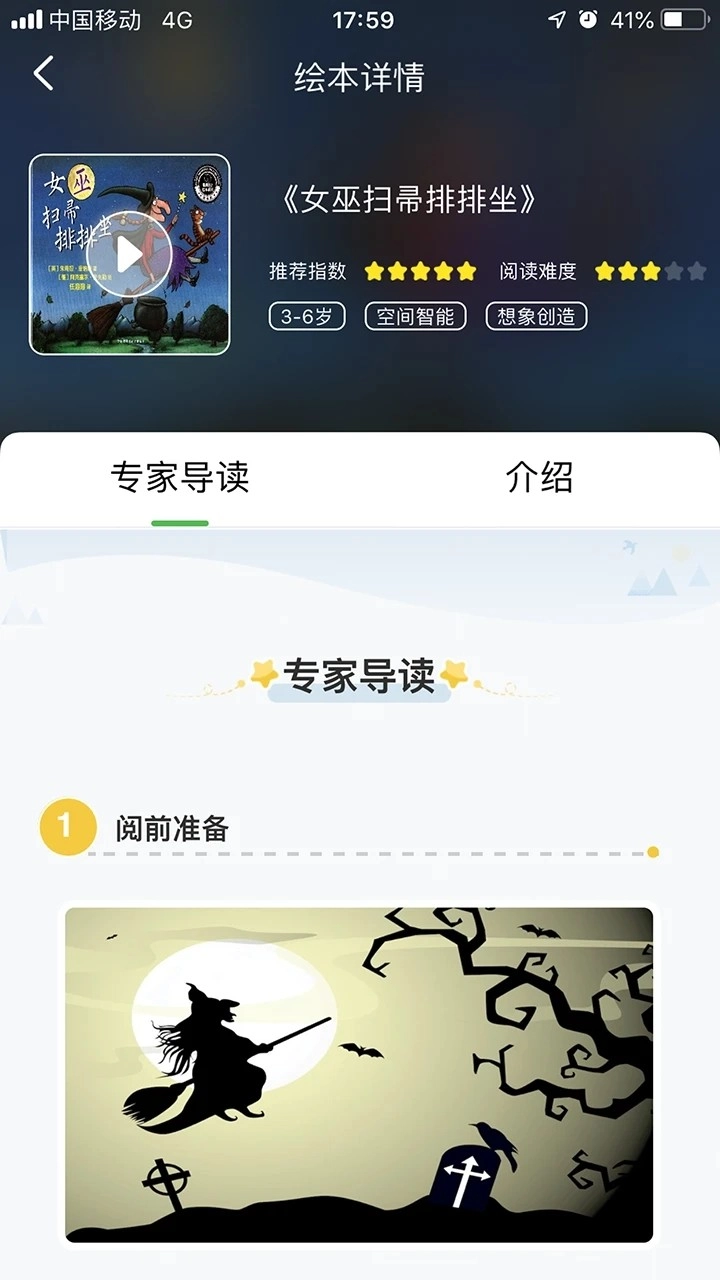Open the 空间智能 category tag
Image resolution: width=720 pixels, height=1280 pixels.
[417, 316]
